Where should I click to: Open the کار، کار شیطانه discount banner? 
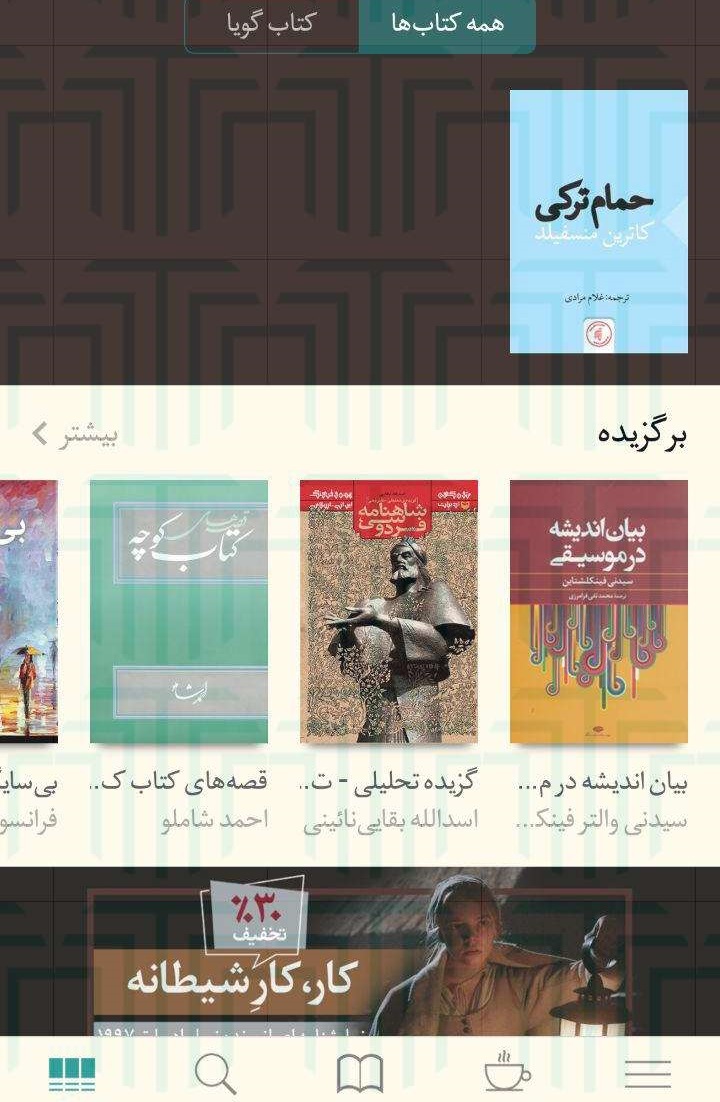pyautogui.click(x=360, y=960)
